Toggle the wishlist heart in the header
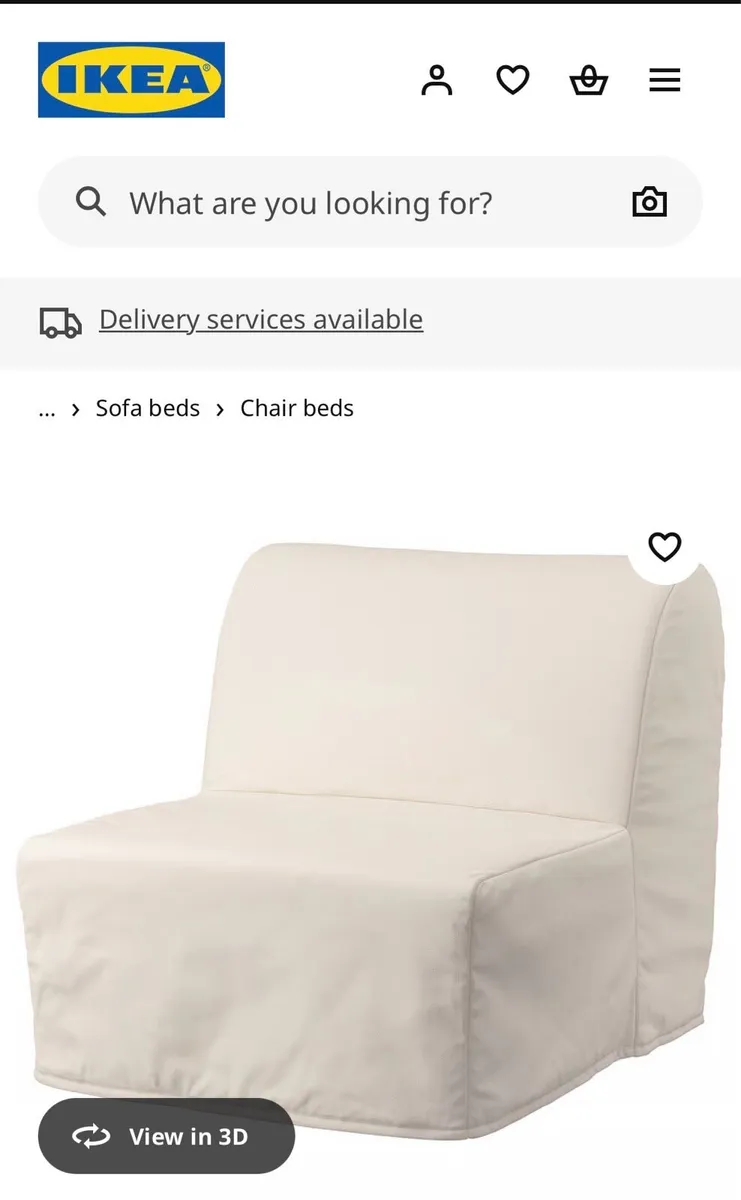The height and width of the screenshot is (1200, 741). (513, 80)
